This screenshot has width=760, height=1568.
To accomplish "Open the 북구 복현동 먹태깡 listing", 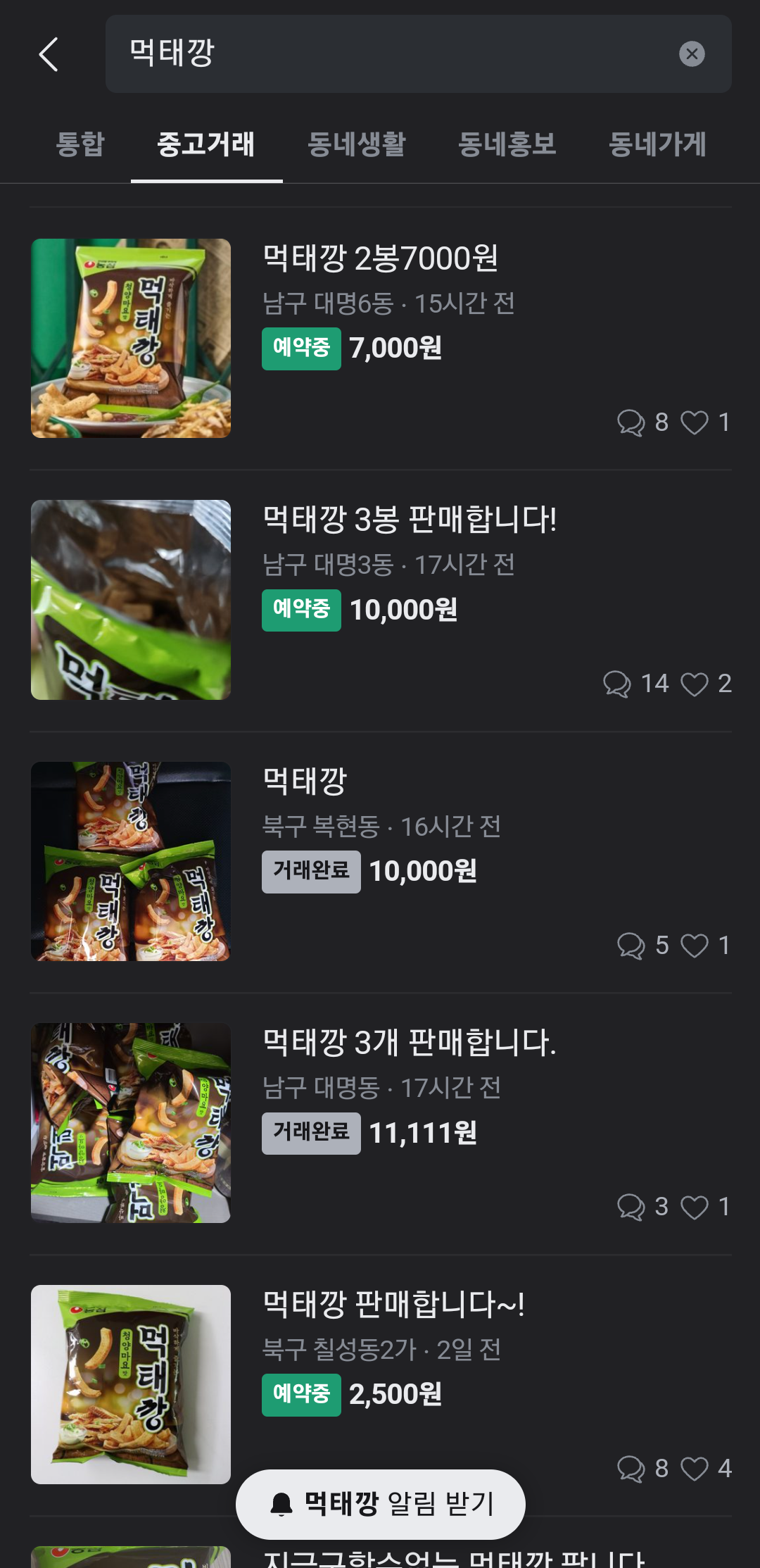I will click(x=305, y=782).
